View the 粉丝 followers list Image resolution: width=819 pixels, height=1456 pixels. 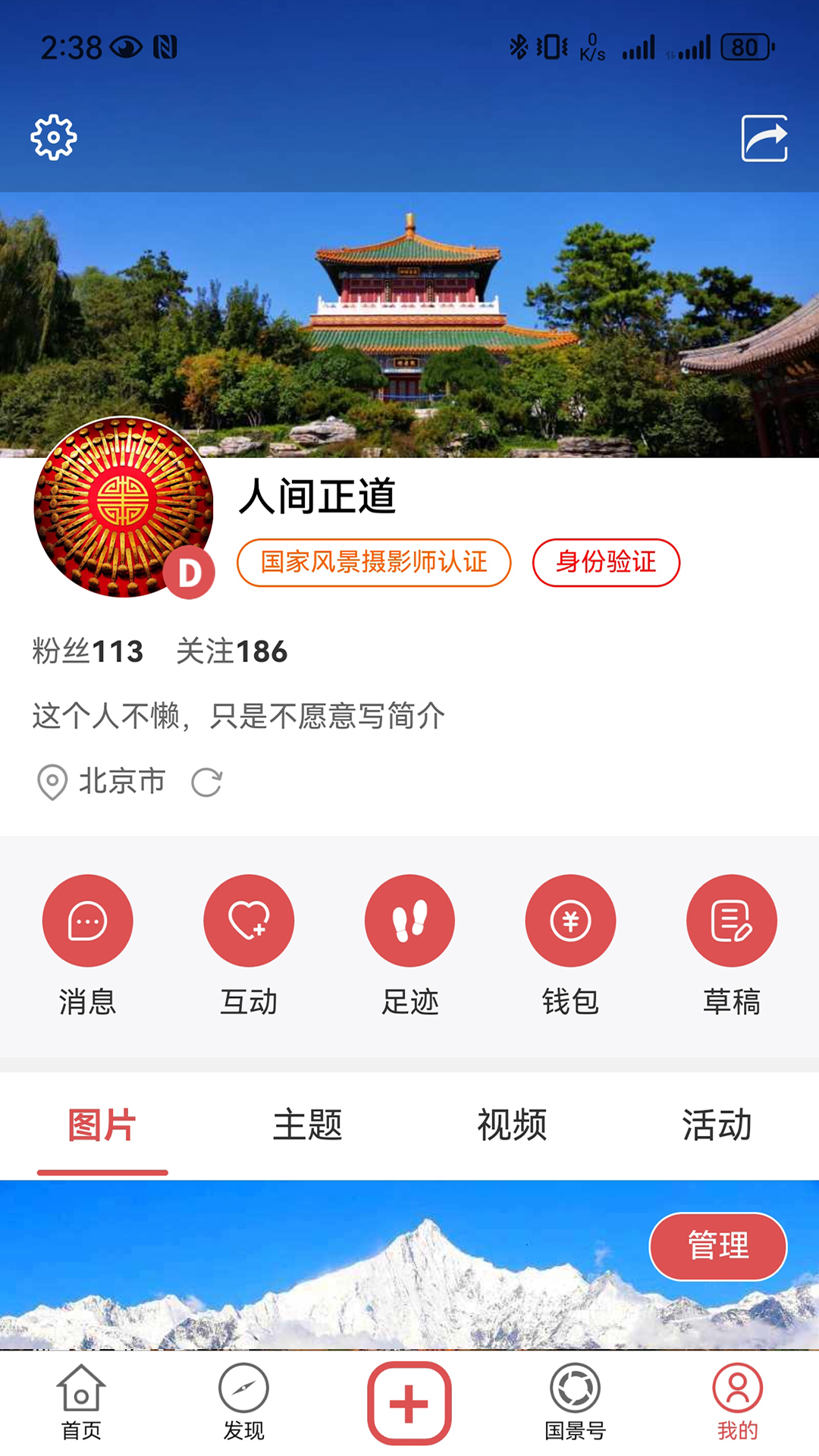pos(88,651)
